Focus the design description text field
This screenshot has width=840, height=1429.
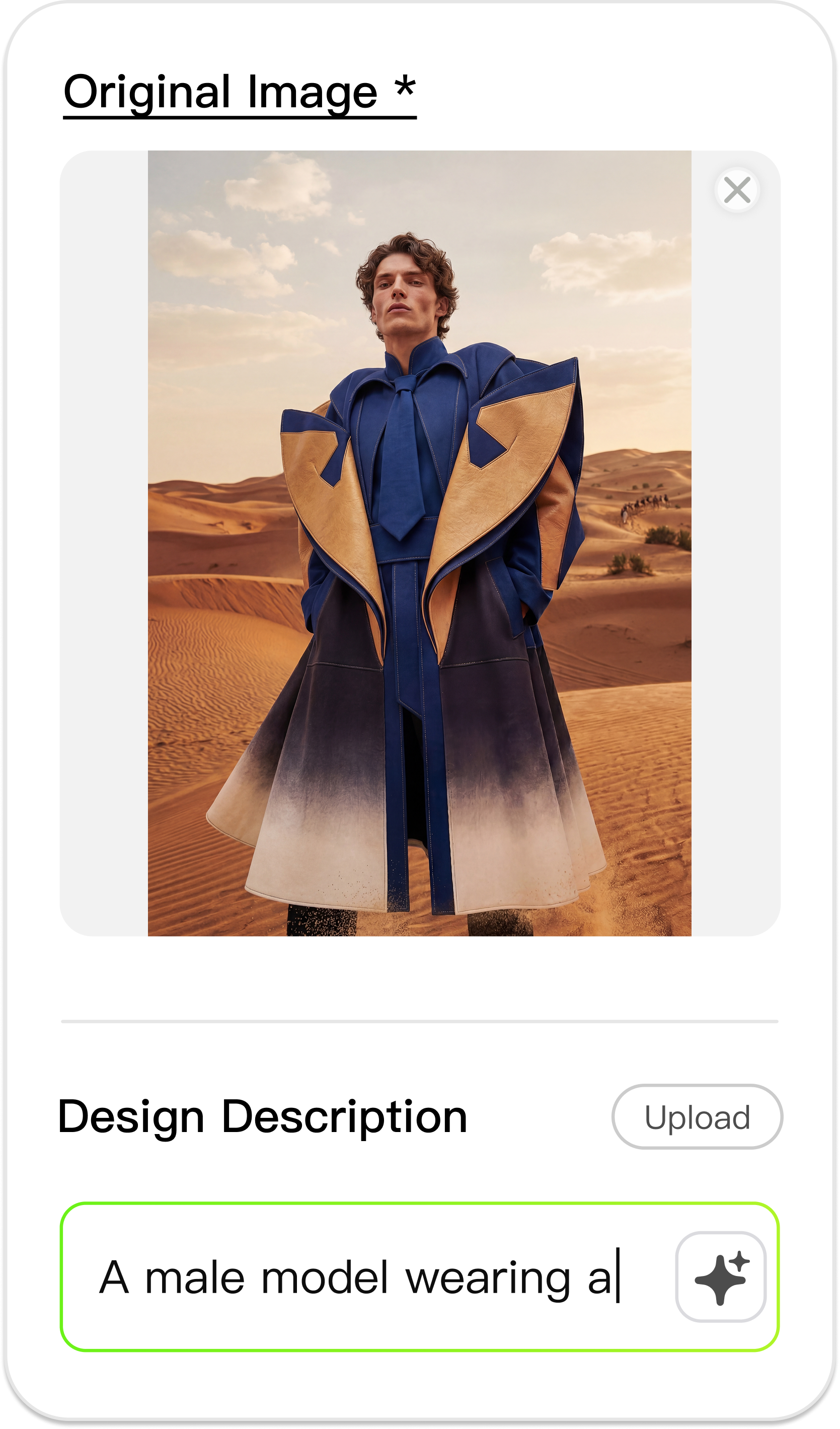click(x=363, y=1277)
